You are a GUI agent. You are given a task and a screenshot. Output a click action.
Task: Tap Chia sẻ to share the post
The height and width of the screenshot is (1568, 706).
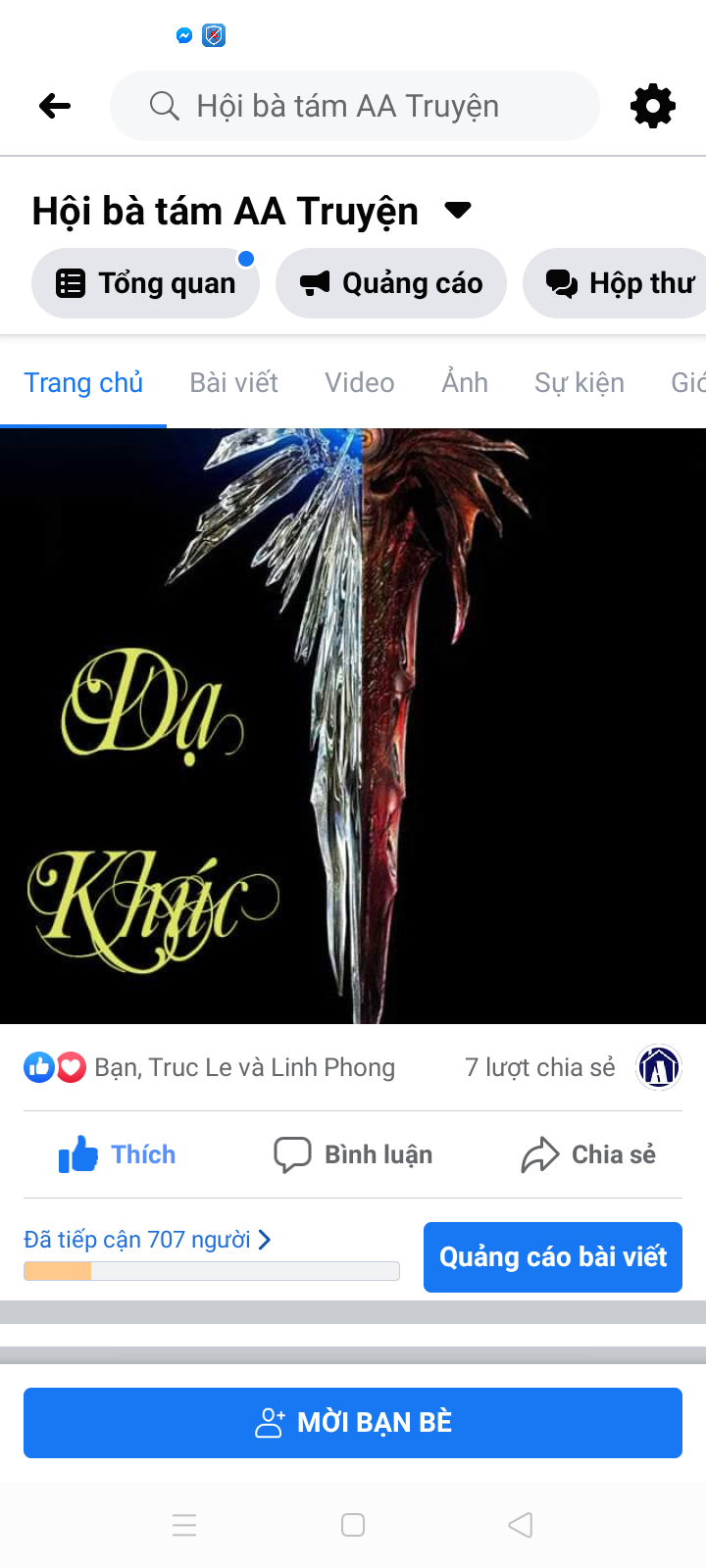(588, 1154)
